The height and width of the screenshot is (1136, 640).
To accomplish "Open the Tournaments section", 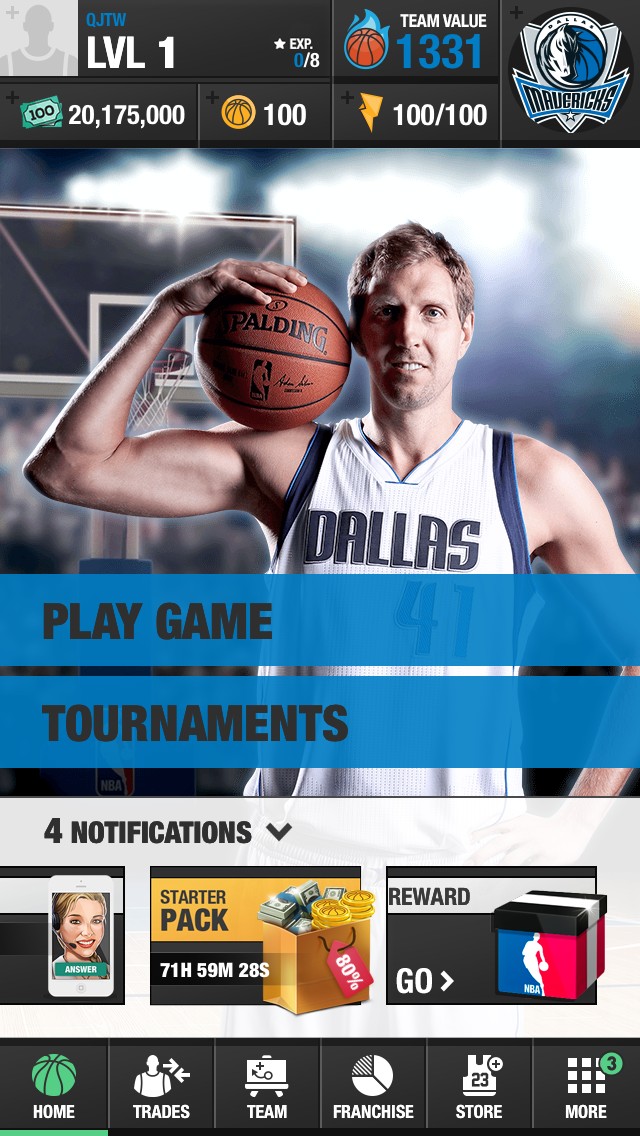I will coord(320,722).
